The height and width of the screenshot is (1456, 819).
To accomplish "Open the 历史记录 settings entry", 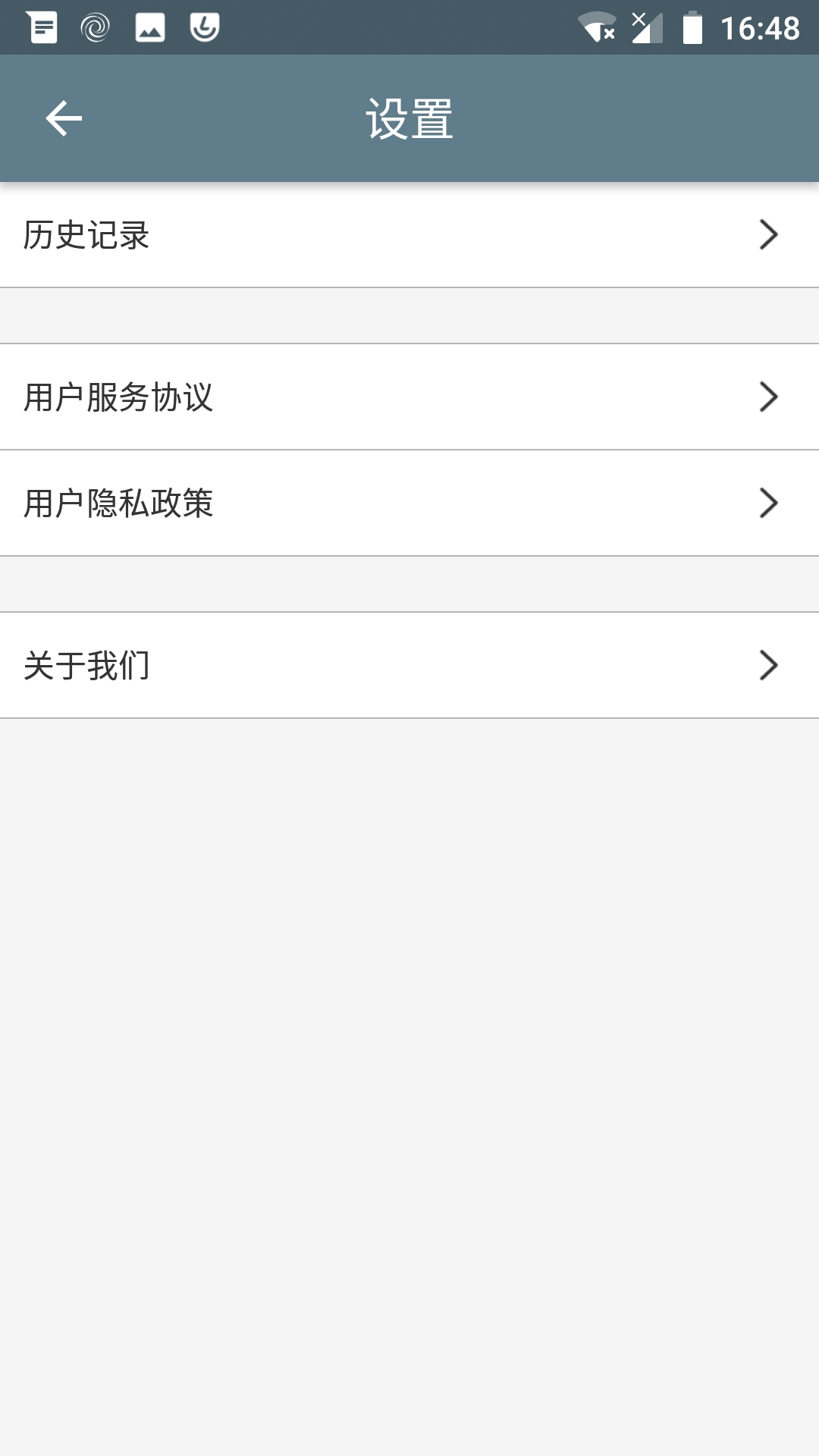I will point(87,236).
